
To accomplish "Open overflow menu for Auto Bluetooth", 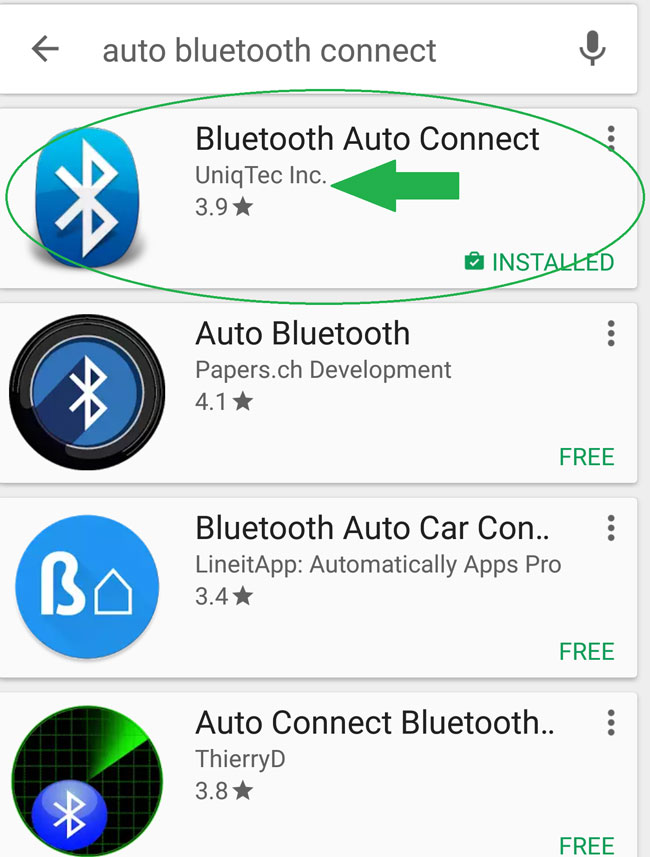I will [x=611, y=334].
